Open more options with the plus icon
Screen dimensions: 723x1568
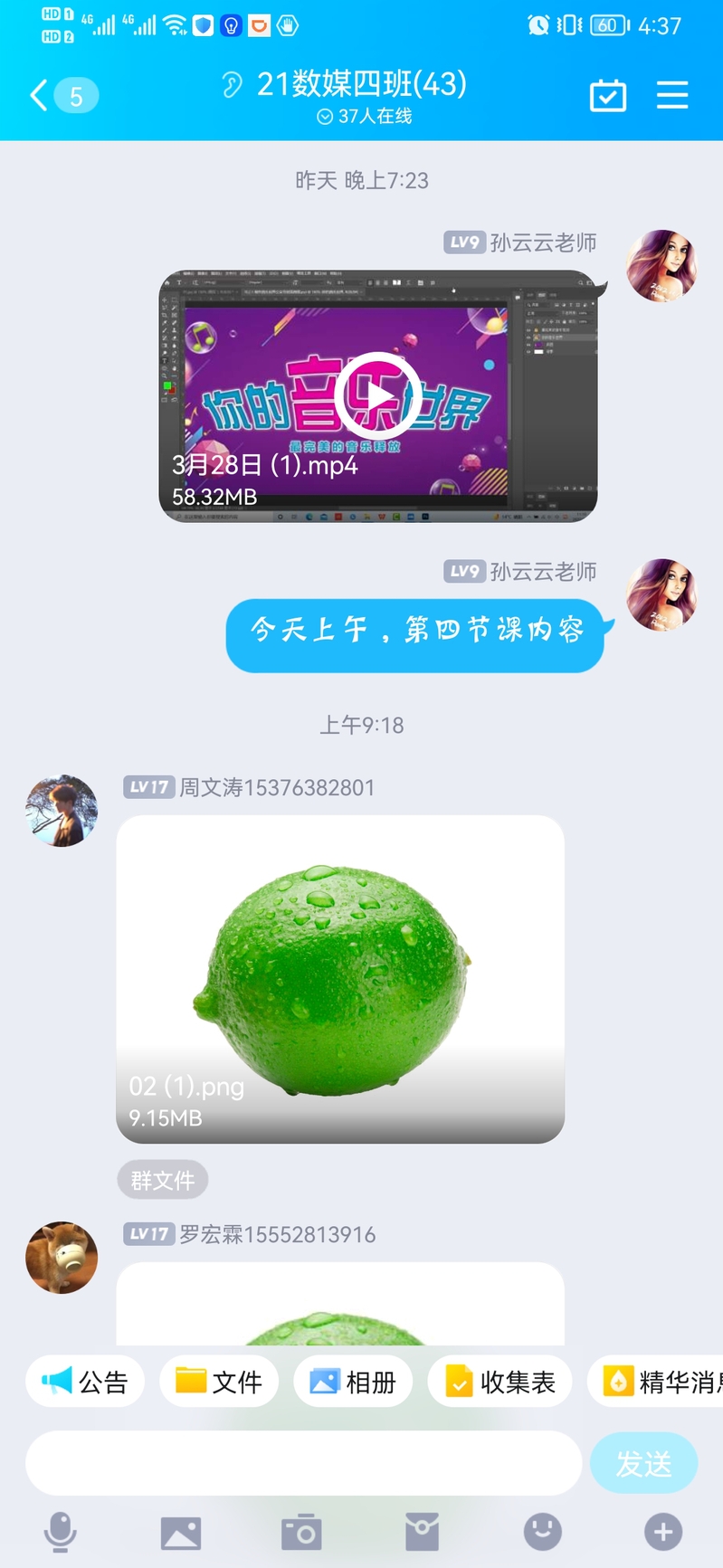coord(663,1533)
